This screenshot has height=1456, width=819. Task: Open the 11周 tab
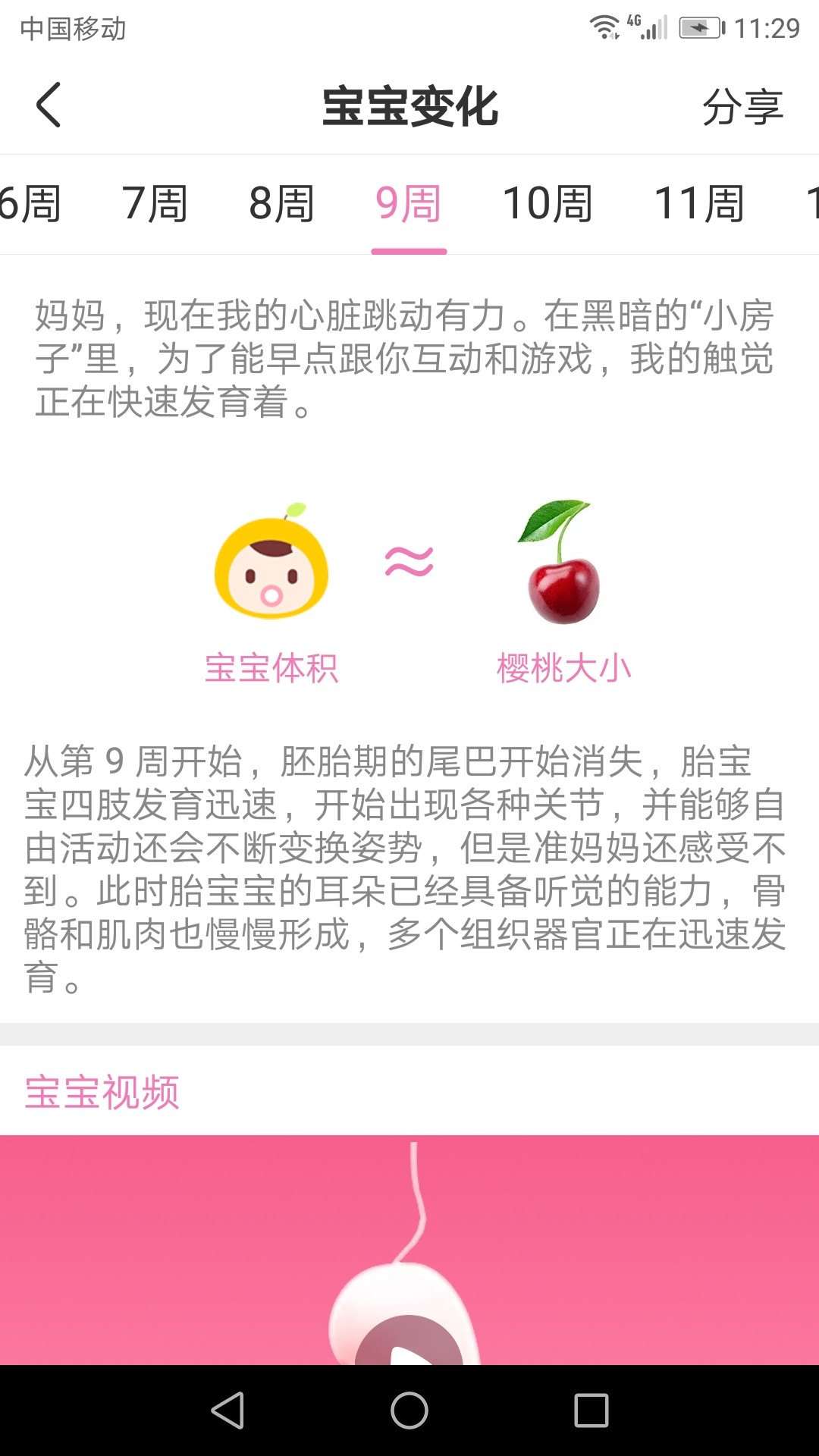pos(699,204)
